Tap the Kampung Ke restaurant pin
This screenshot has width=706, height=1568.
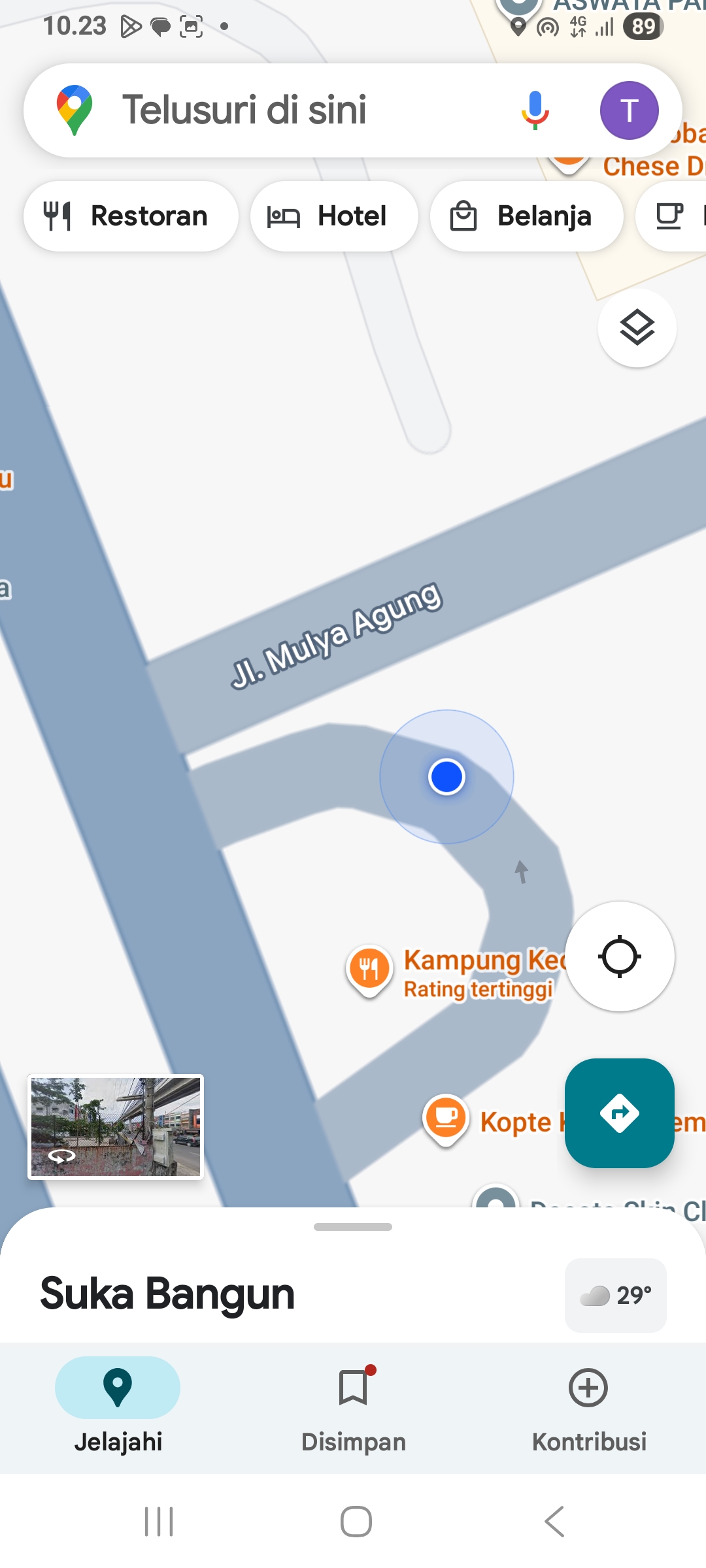pyautogui.click(x=369, y=967)
